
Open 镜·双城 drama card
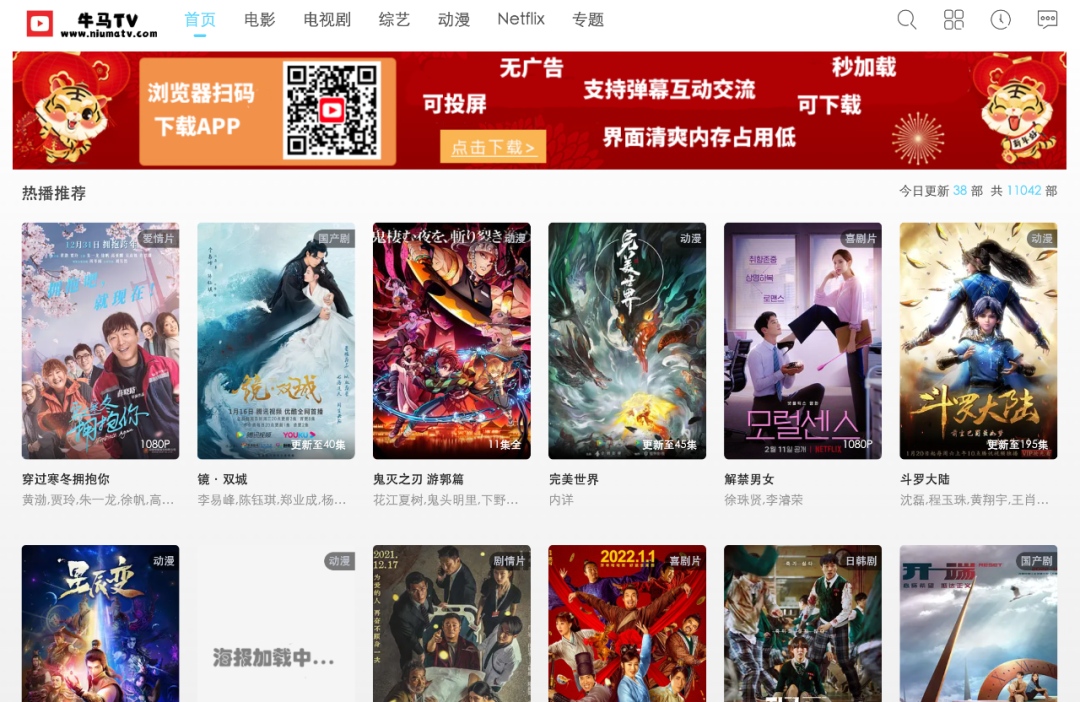click(276, 341)
